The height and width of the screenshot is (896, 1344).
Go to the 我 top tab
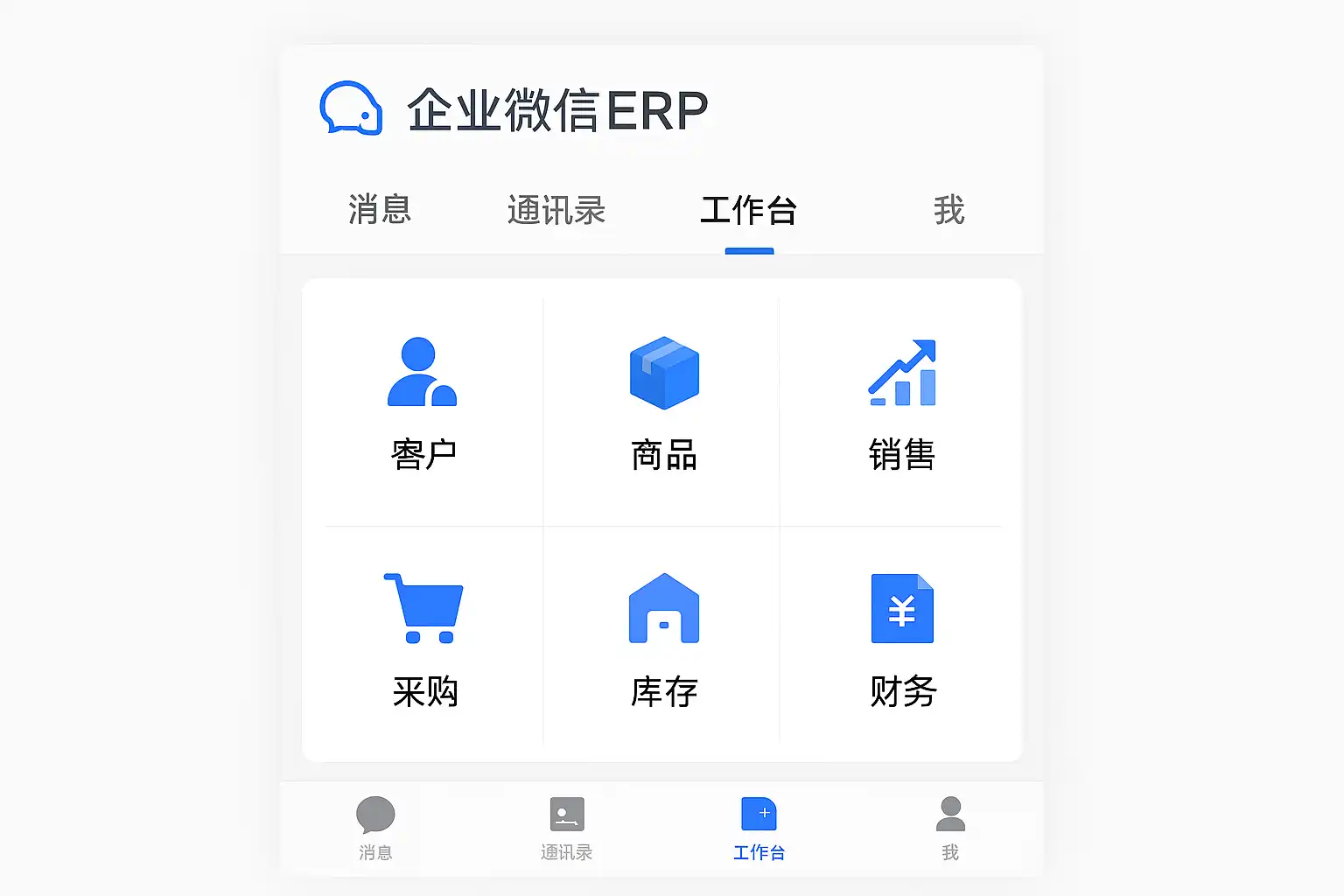pos(948,210)
